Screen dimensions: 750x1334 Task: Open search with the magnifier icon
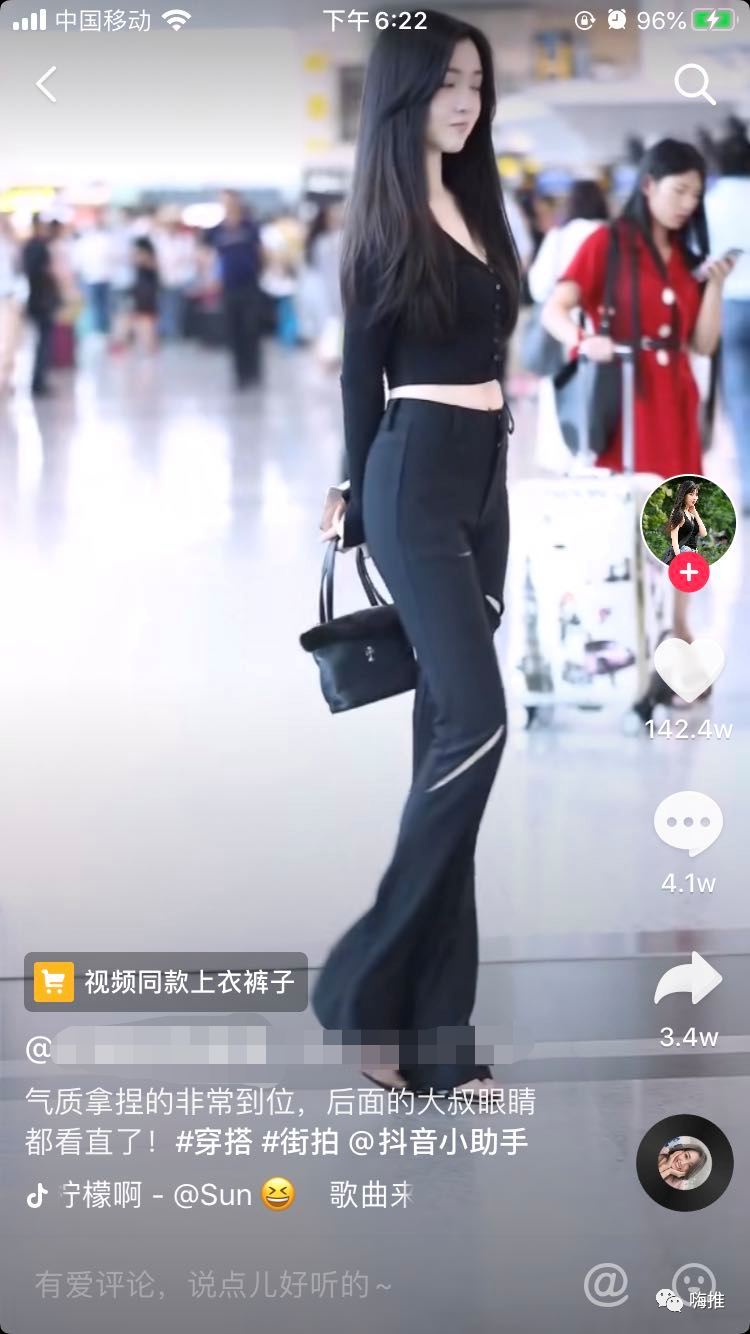[x=694, y=85]
